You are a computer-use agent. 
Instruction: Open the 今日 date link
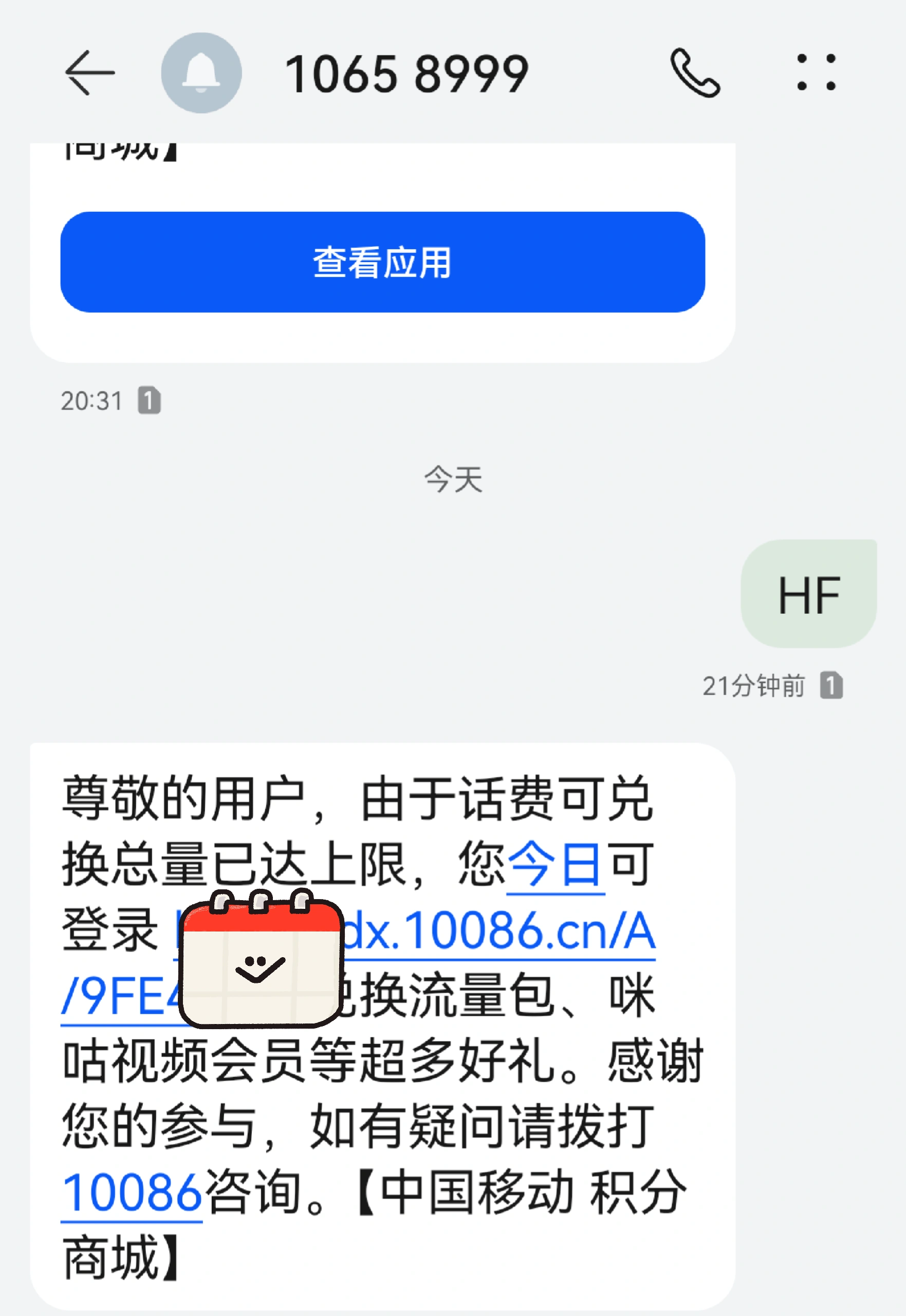coord(554,865)
